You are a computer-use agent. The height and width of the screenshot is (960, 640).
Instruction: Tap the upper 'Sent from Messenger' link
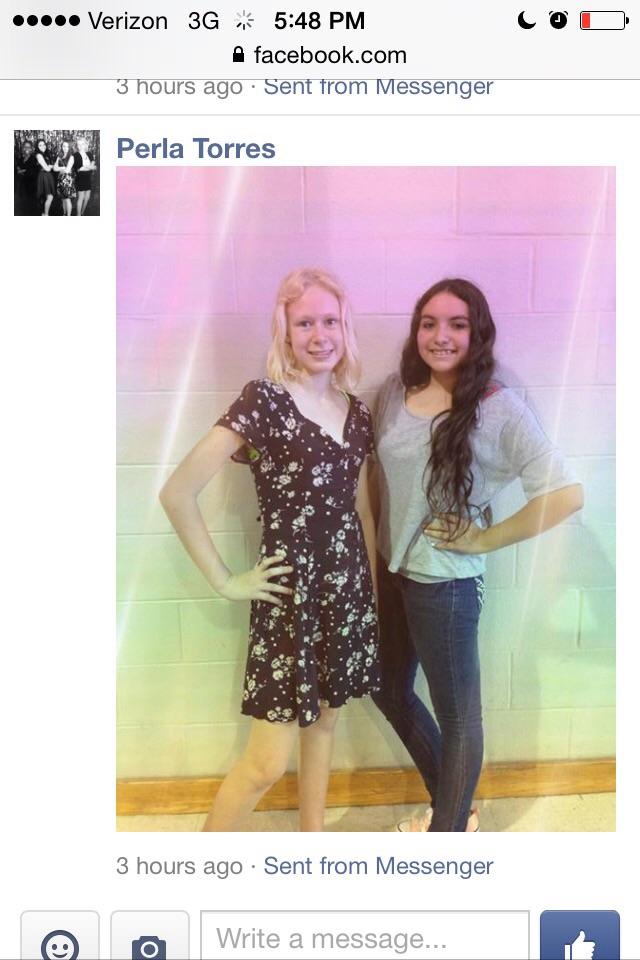click(378, 87)
